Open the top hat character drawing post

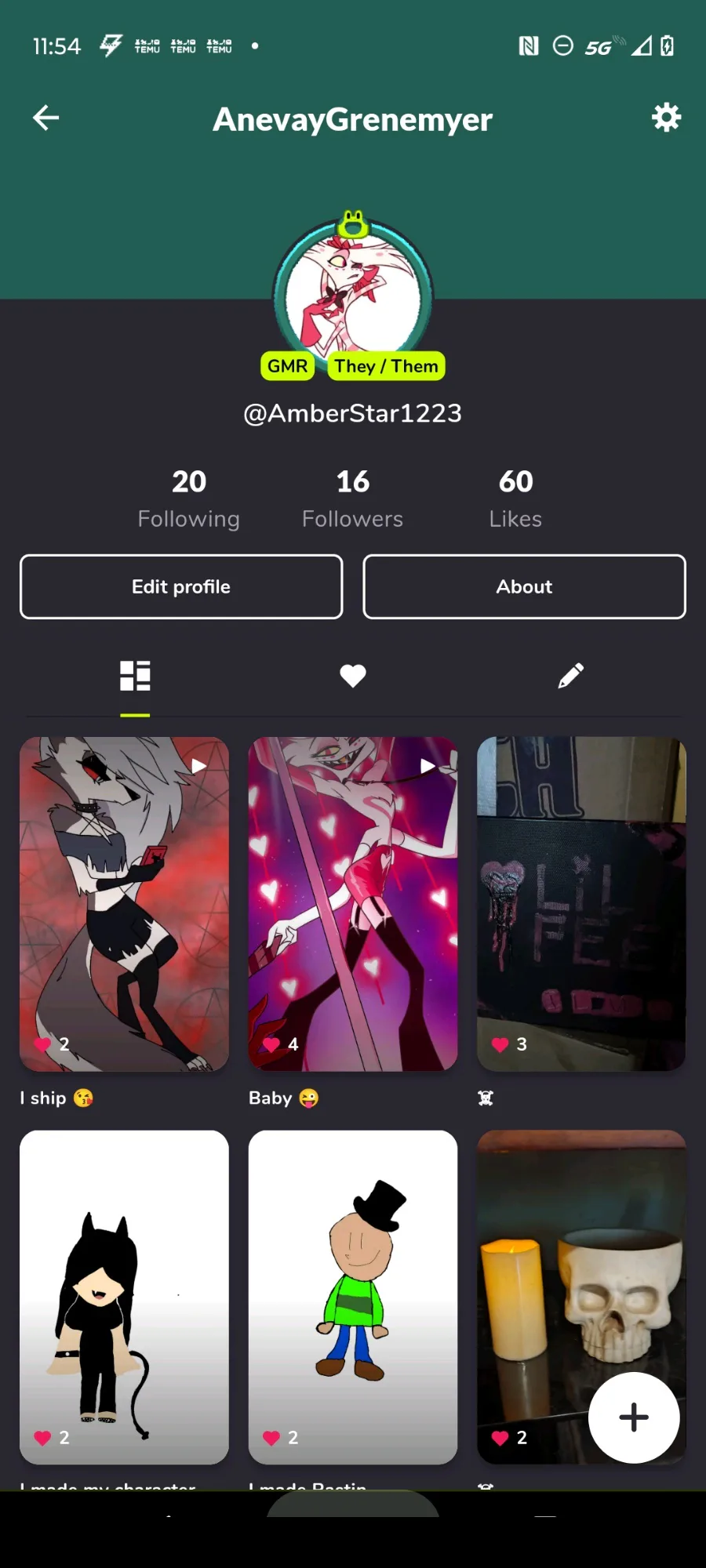pos(353,1297)
